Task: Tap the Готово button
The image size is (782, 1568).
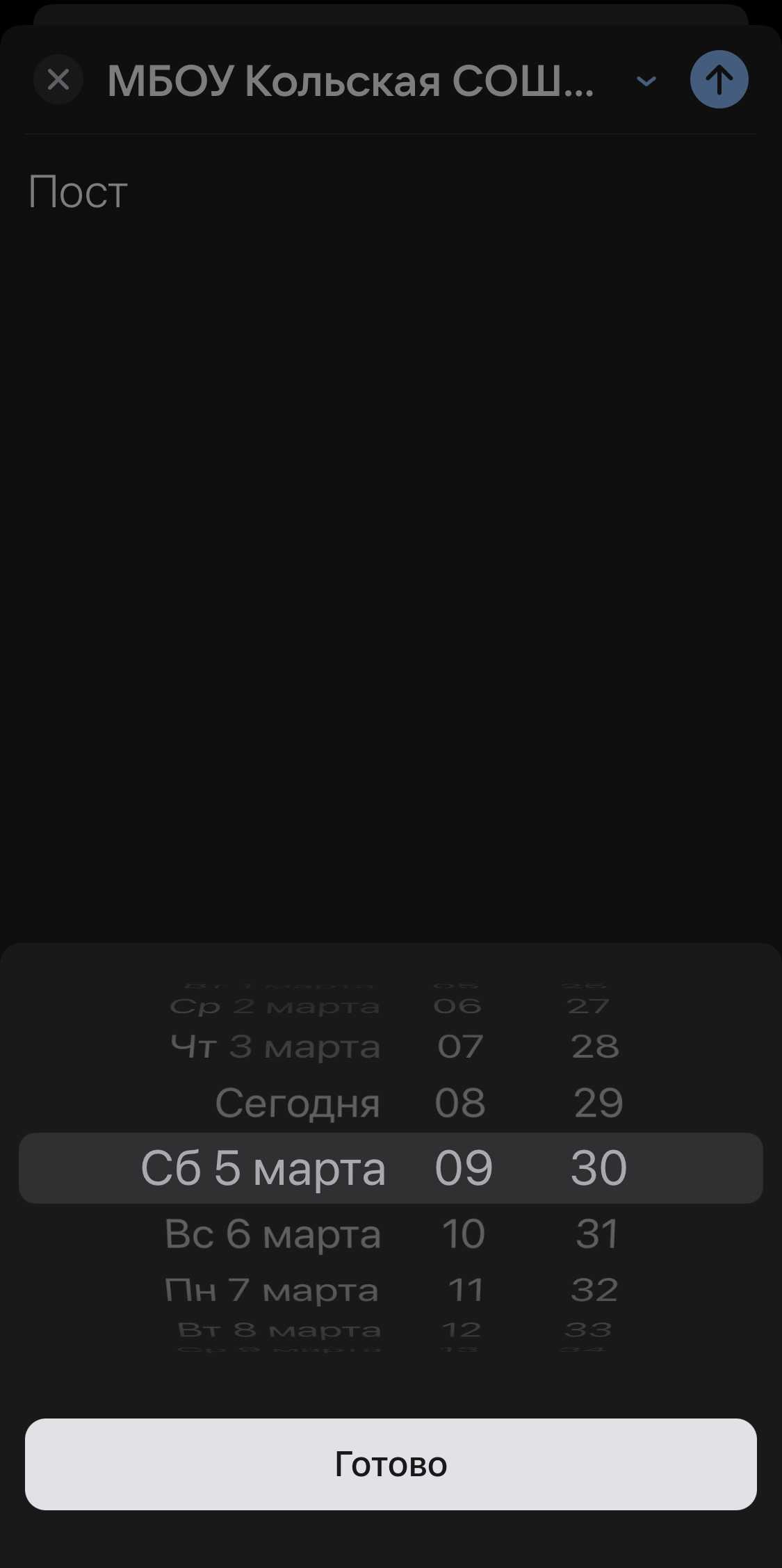Action: coord(391,1464)
